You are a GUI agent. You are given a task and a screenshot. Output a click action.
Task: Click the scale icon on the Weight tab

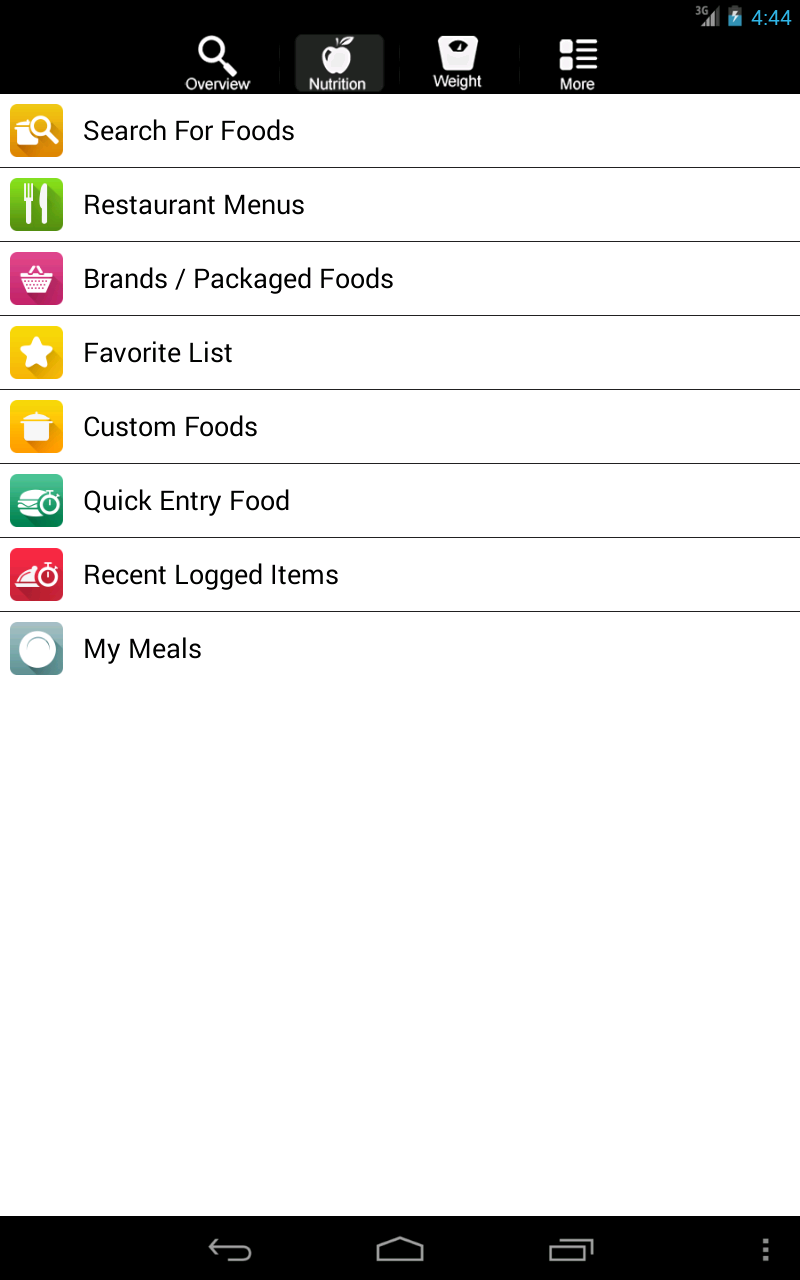click(x=457, y=52)
